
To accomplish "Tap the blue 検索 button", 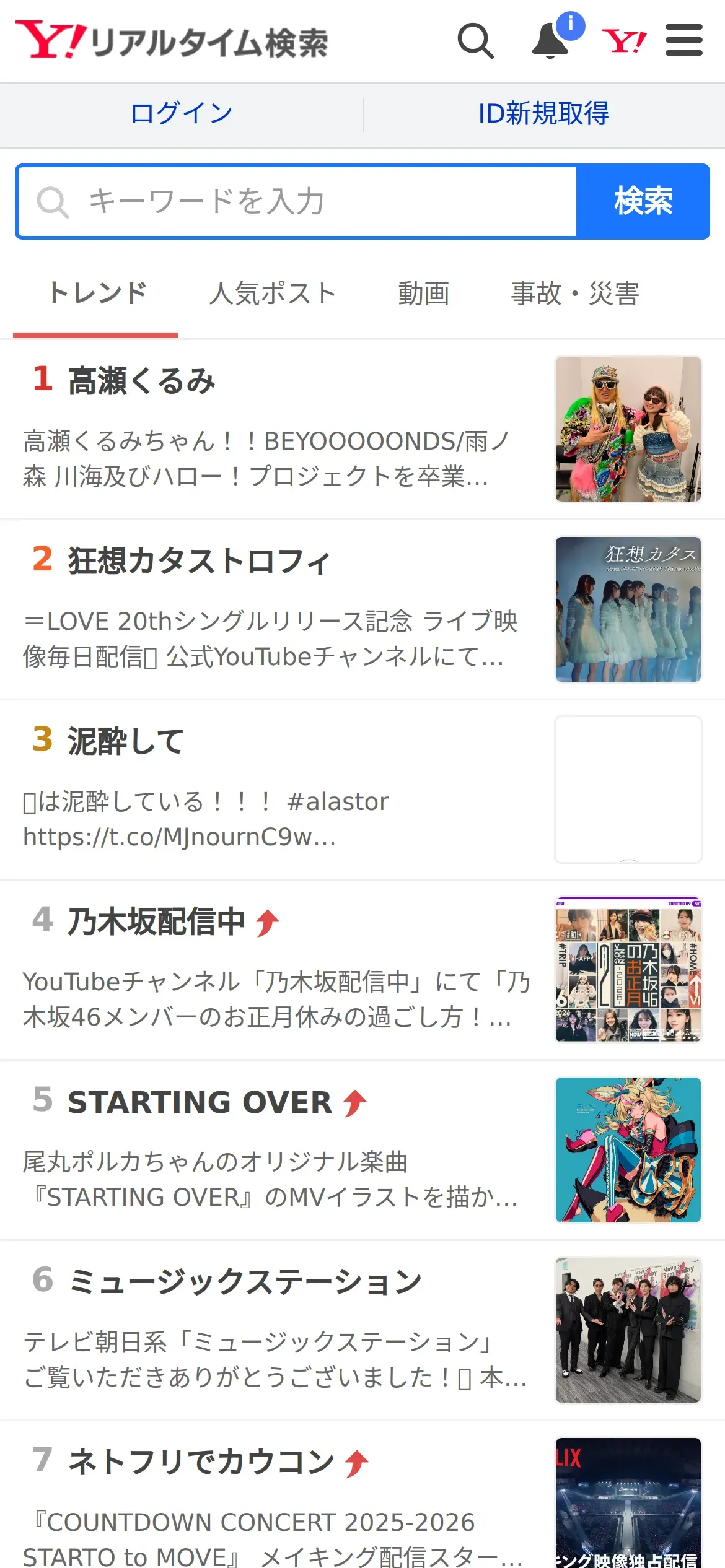I will (643, 201).
